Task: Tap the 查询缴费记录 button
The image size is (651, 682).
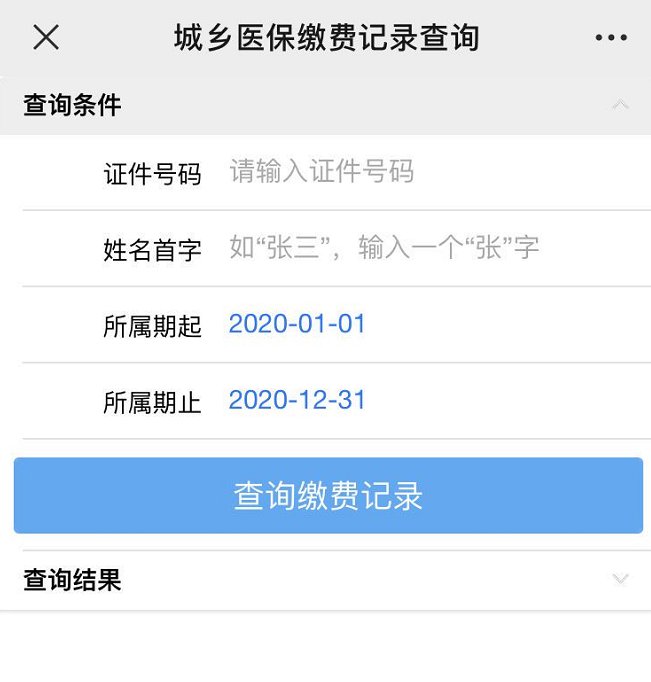Action: tap(328, 496)
